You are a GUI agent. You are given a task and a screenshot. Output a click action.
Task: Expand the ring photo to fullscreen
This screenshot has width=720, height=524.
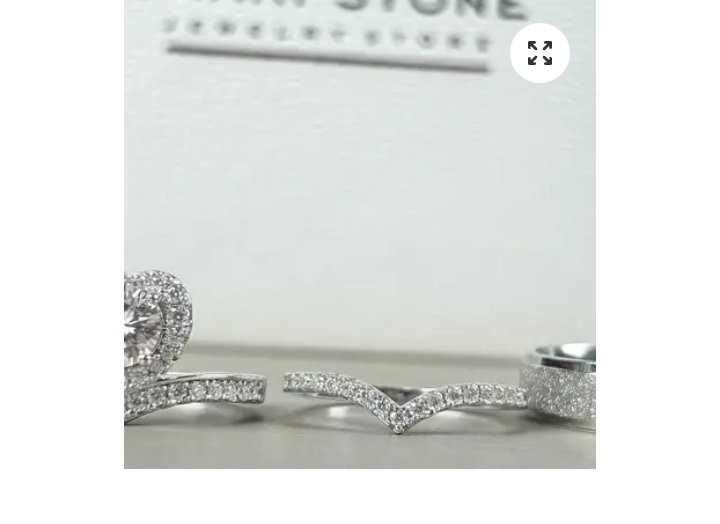[x=540, y=53]
